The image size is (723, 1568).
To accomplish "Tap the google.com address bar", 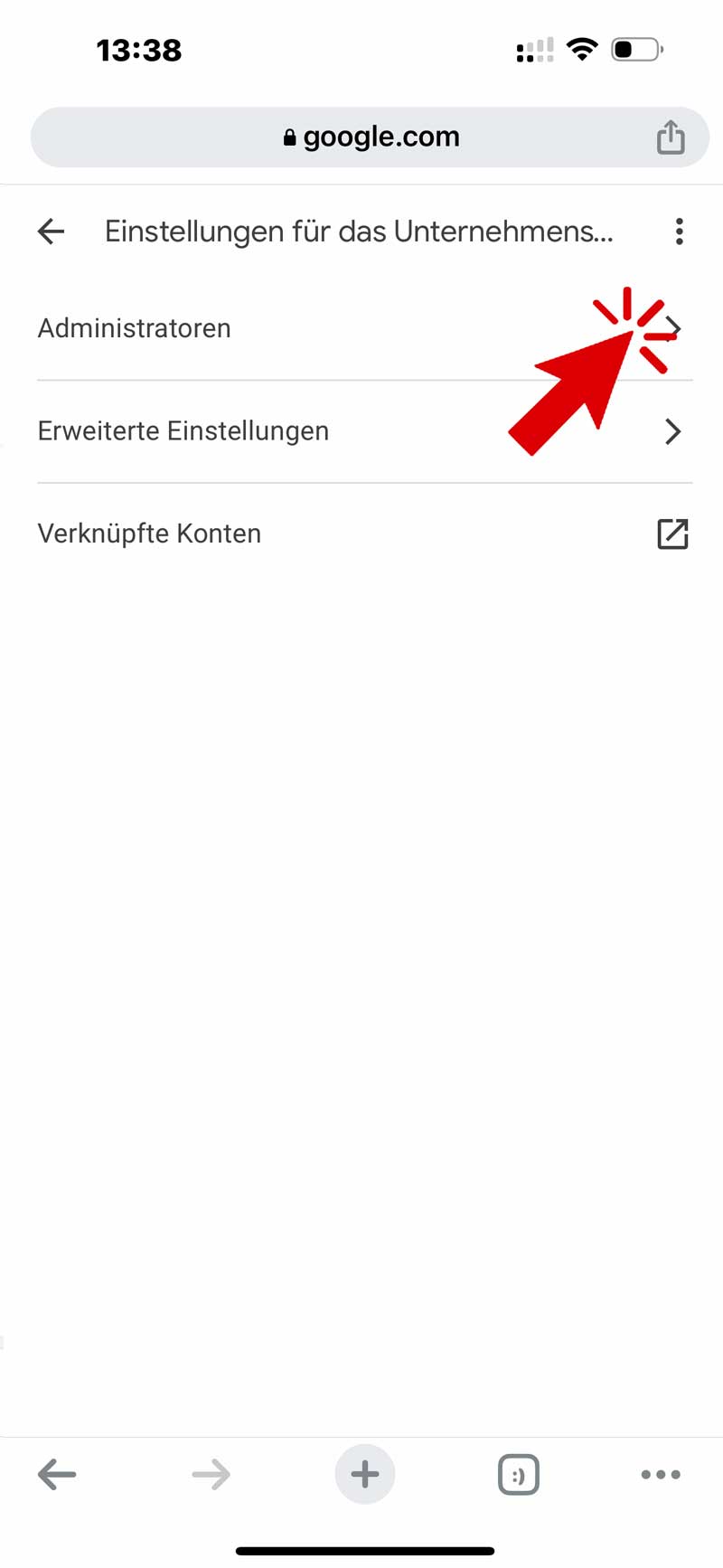I will 371,137.
